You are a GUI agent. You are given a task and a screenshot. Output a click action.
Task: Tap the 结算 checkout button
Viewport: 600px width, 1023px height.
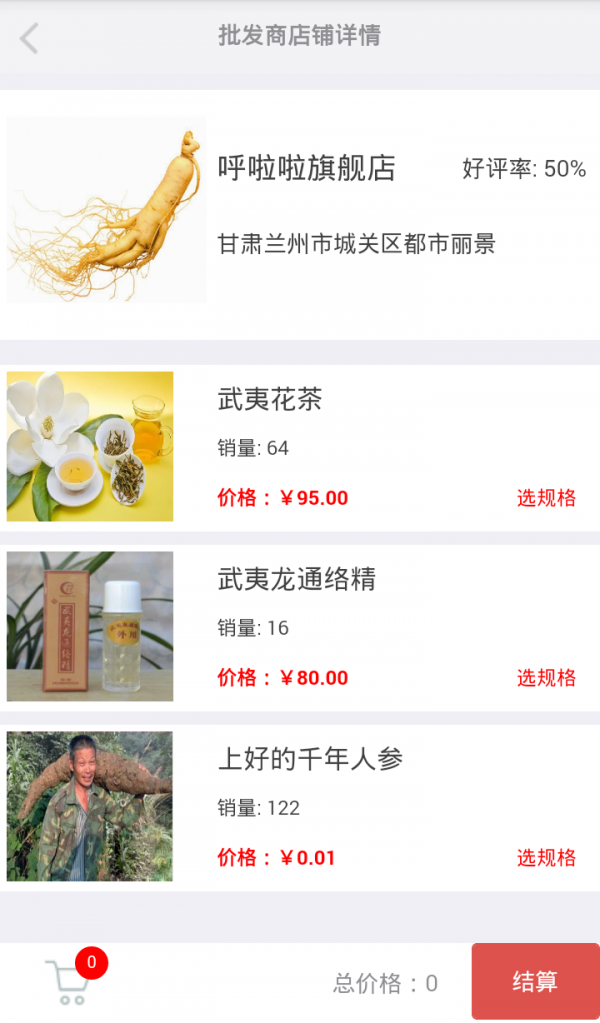[535, 981]
